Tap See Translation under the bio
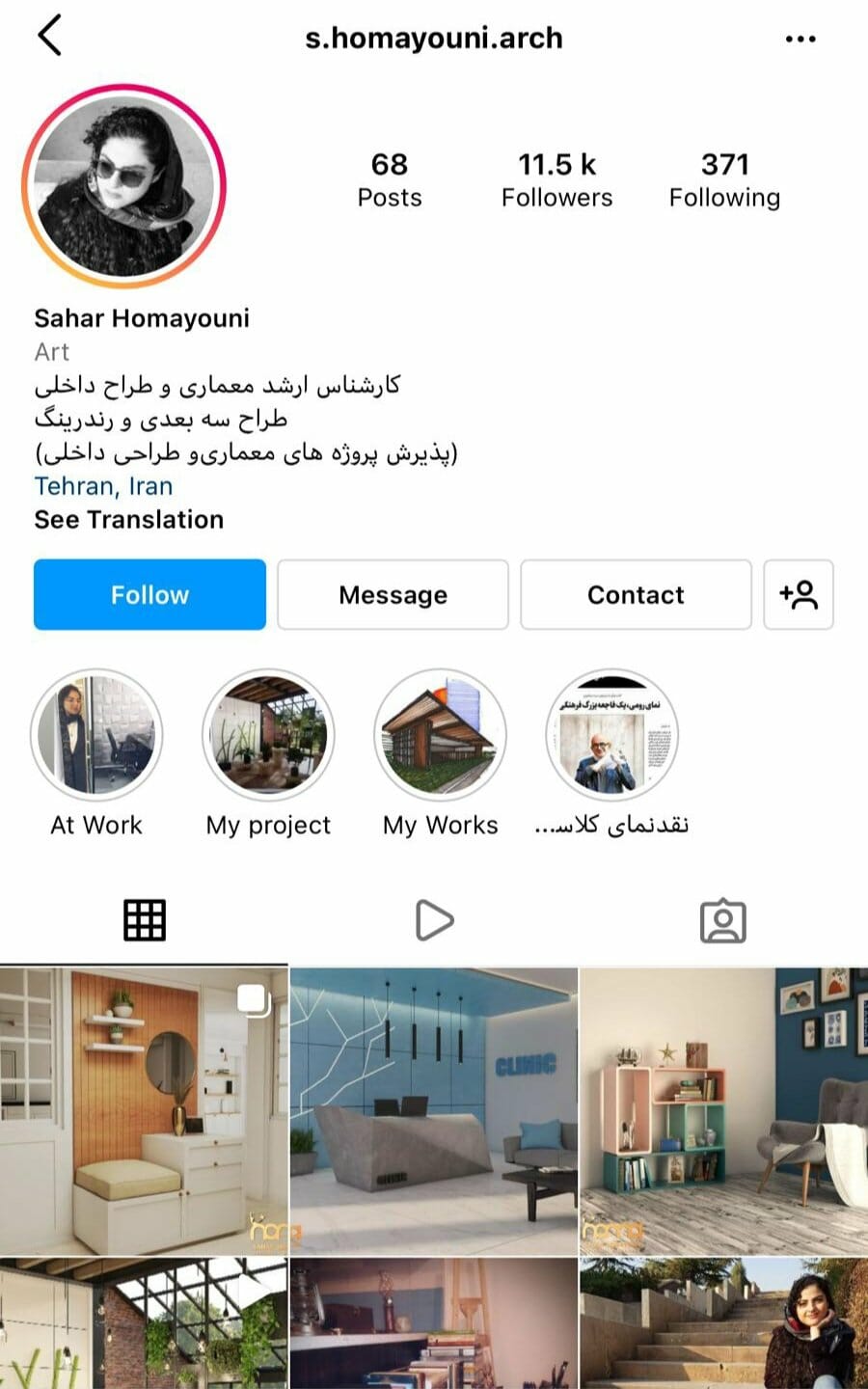 pyautogui.click(x=129, y=520)
